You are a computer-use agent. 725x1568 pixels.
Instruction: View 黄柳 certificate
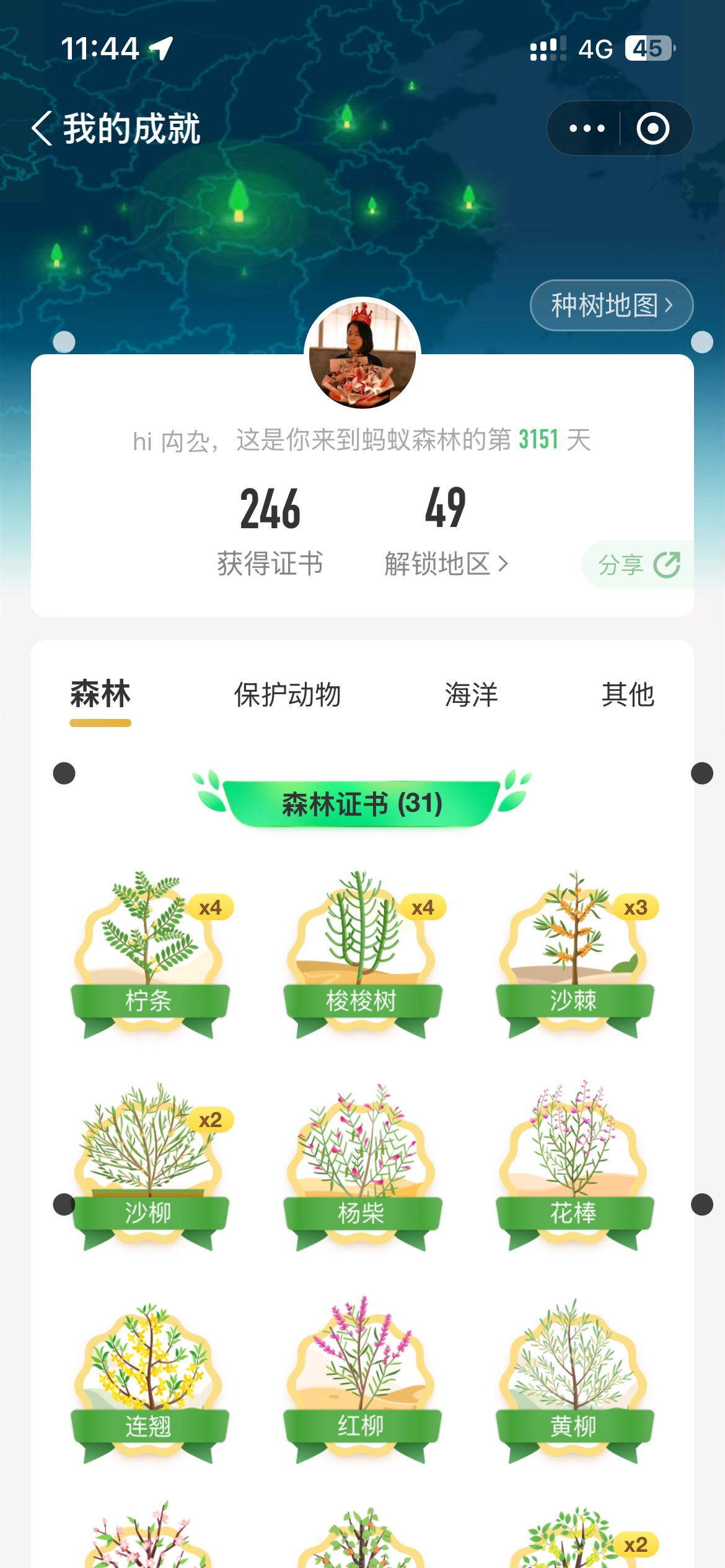[575, 1380]
